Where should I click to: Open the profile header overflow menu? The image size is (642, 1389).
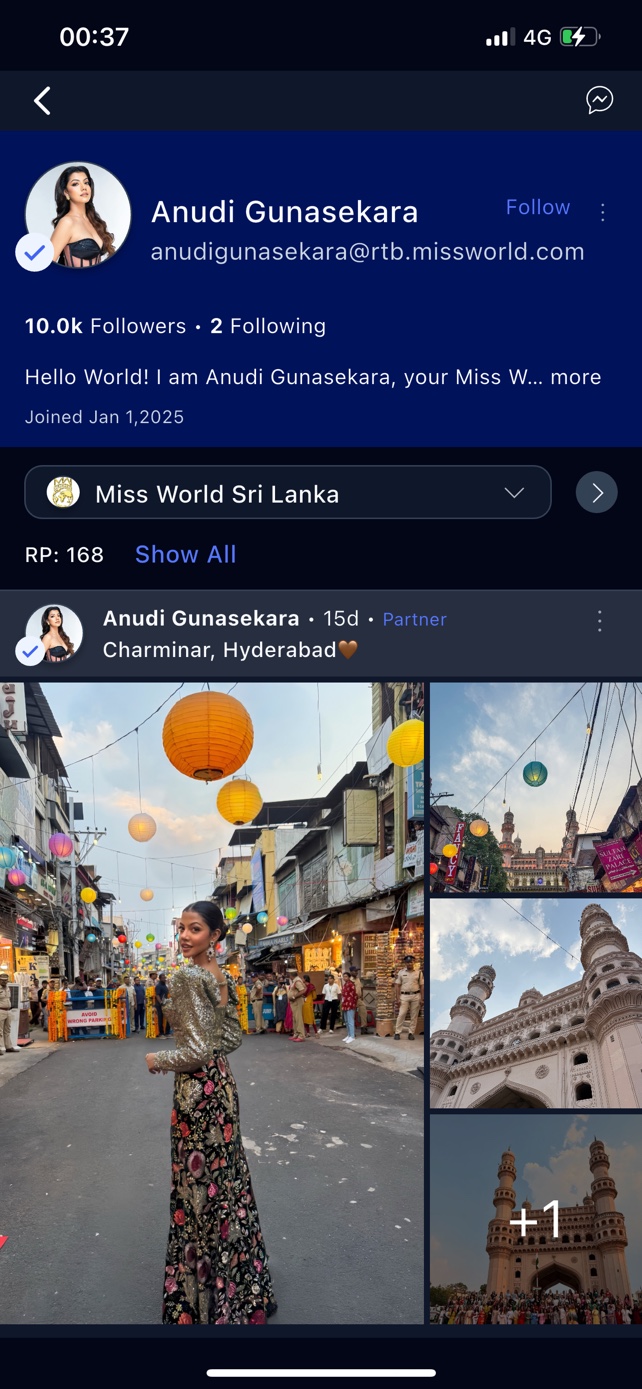pyautogui.click(x=602, y=212)
